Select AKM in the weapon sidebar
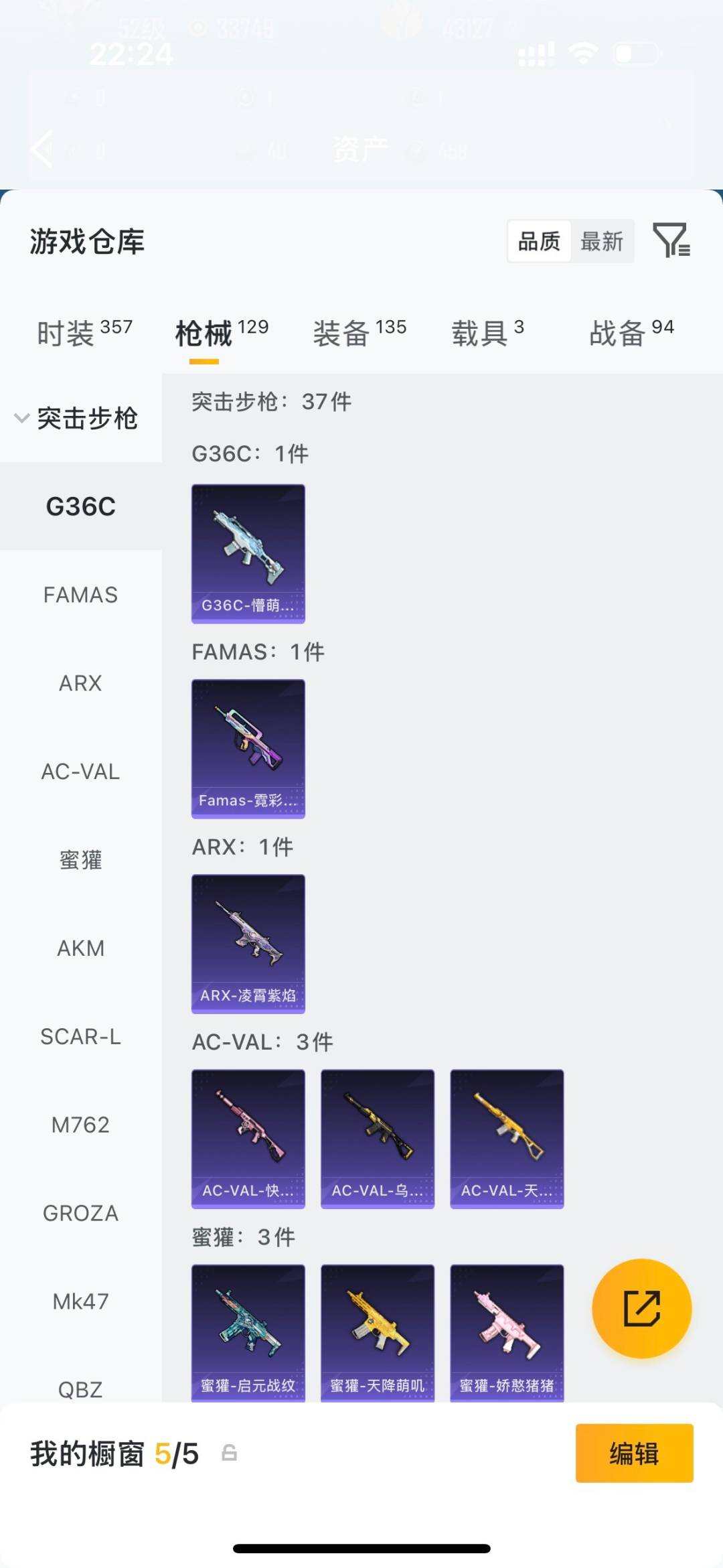The width and height of the screenshot is (723, 1568). (x=80, y=949)
